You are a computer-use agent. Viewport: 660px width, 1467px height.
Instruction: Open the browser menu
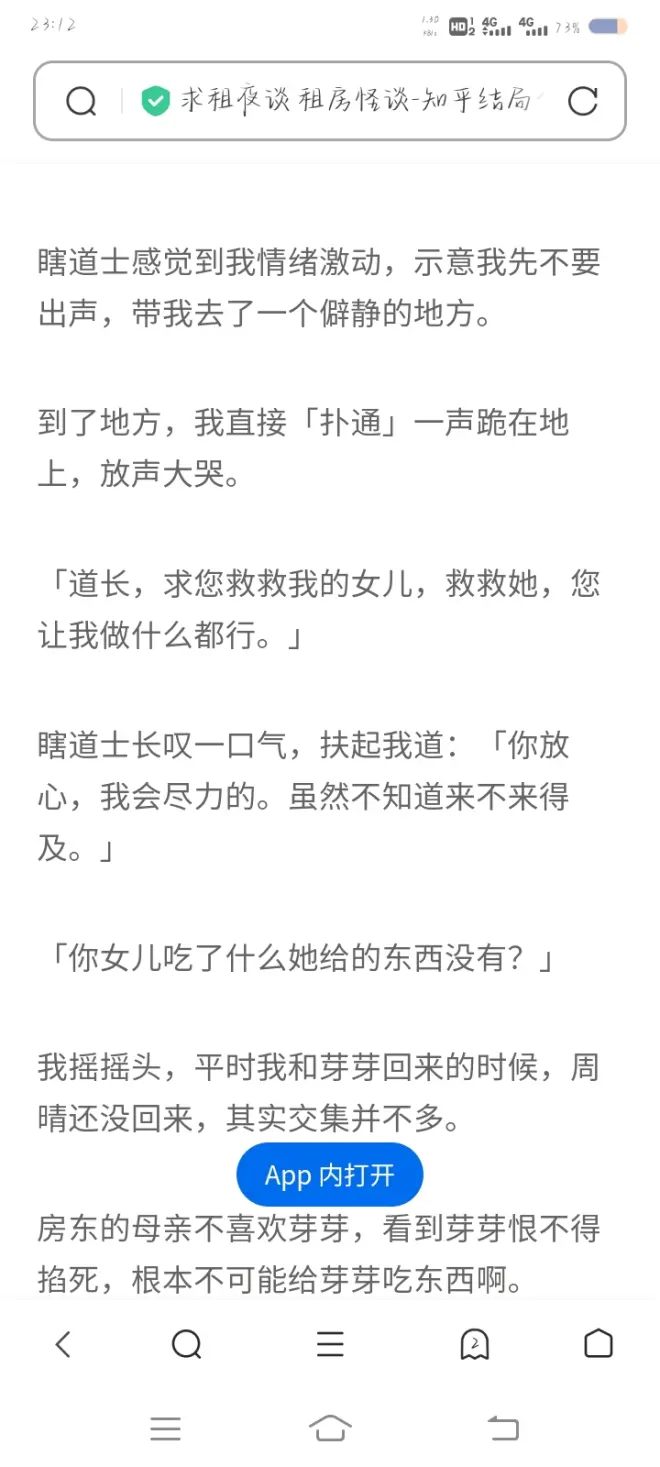tap(330, 1345)
